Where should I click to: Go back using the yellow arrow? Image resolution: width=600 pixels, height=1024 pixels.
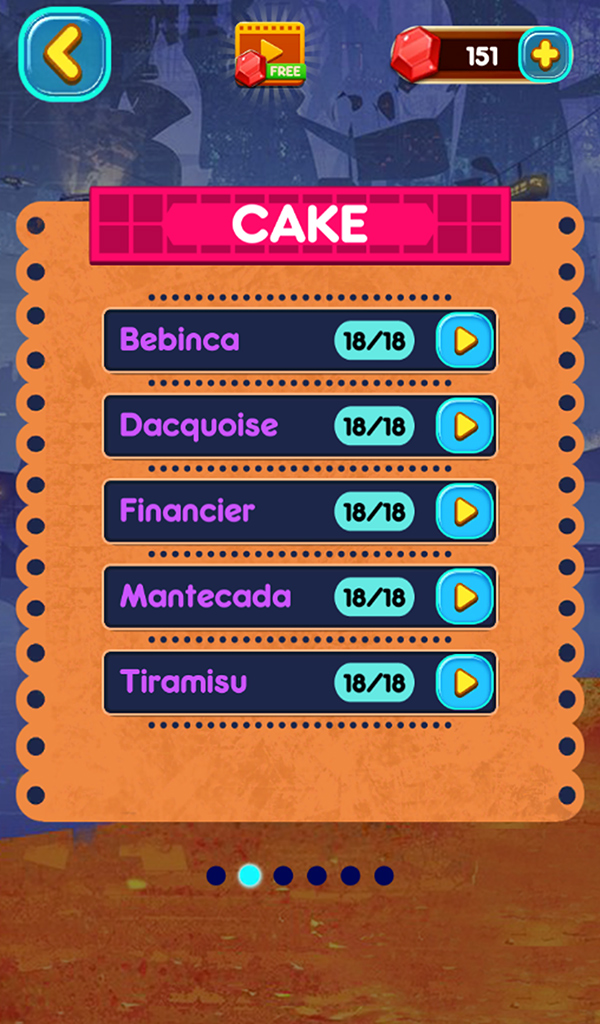pyautogui.click(x=65, y=54)
